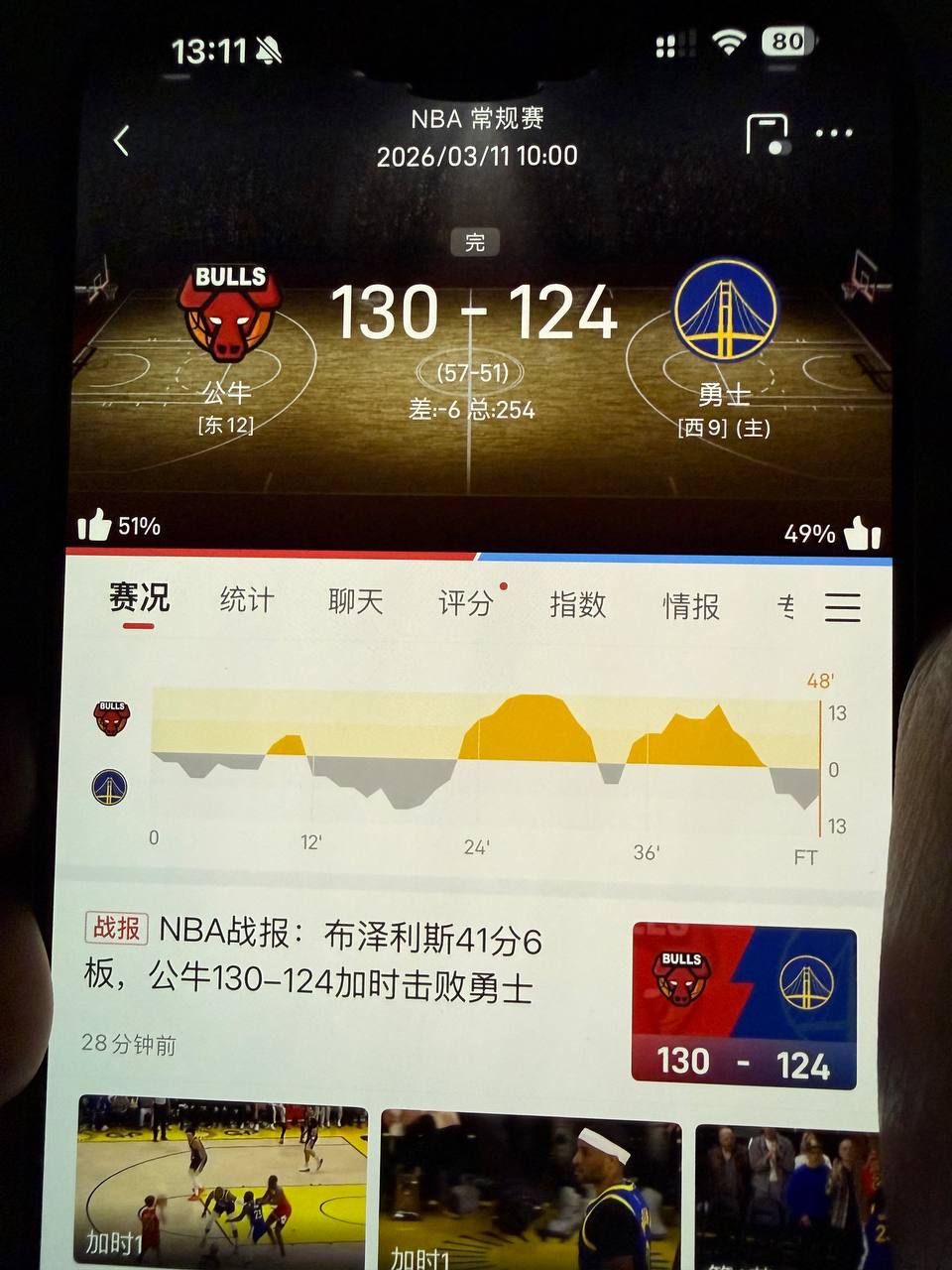Screen dimensions: 952x1270
Task: Give a thumbs up to the Warriors
Action: click(862, 533)
